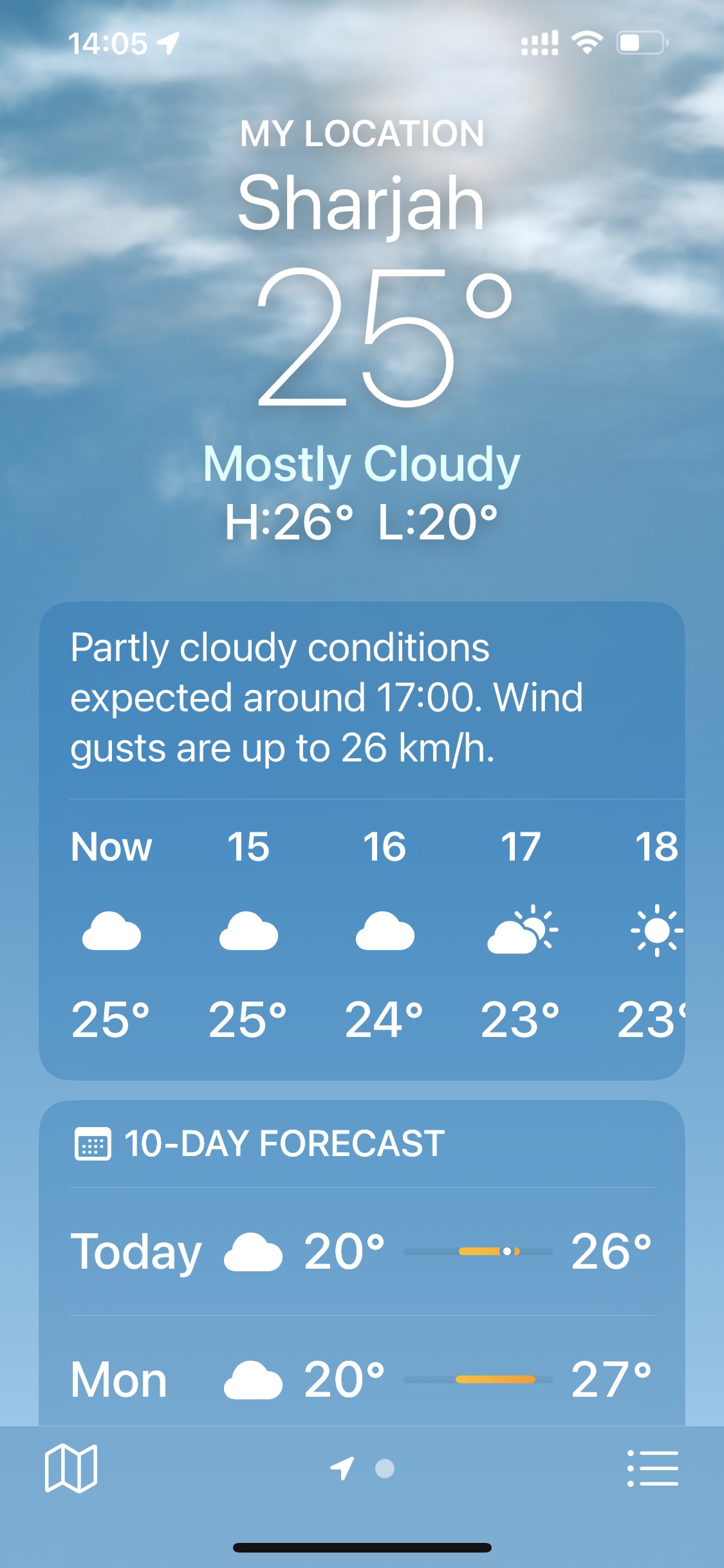The height and width of the screenshot is (1568, 724).
Task: Select the second page indicator dot
Action: pyautogui.click(x=385, y=1468)
